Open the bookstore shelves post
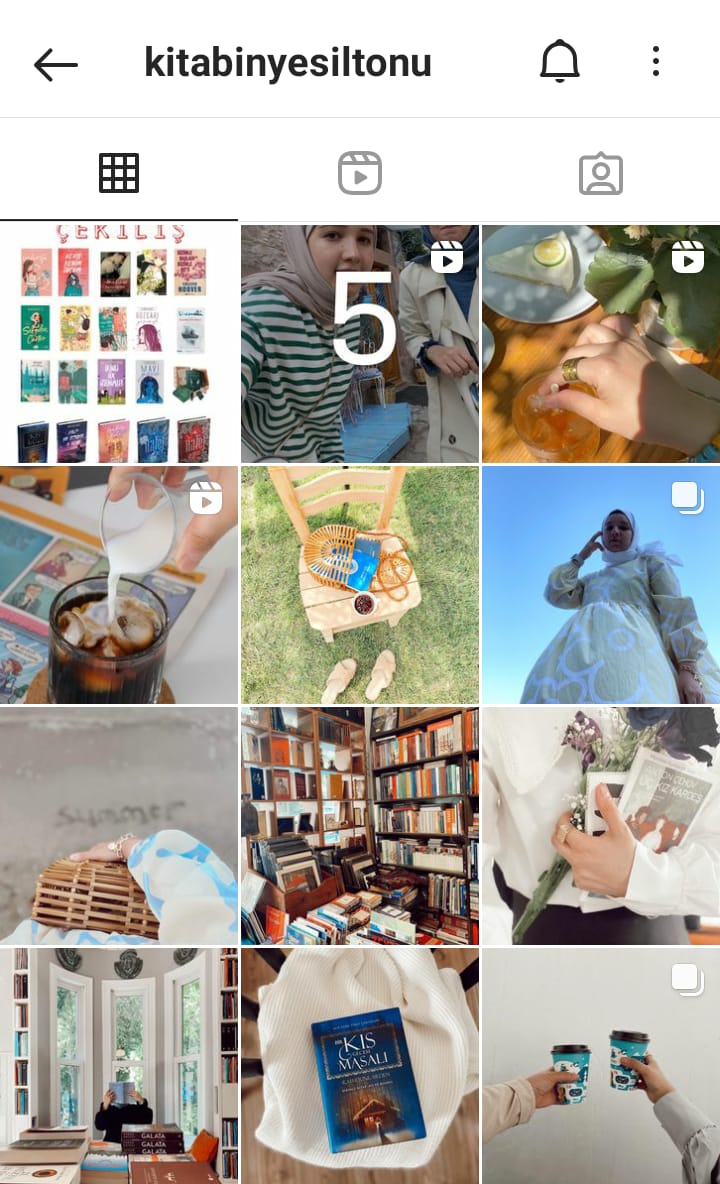 tap(360, 826)
